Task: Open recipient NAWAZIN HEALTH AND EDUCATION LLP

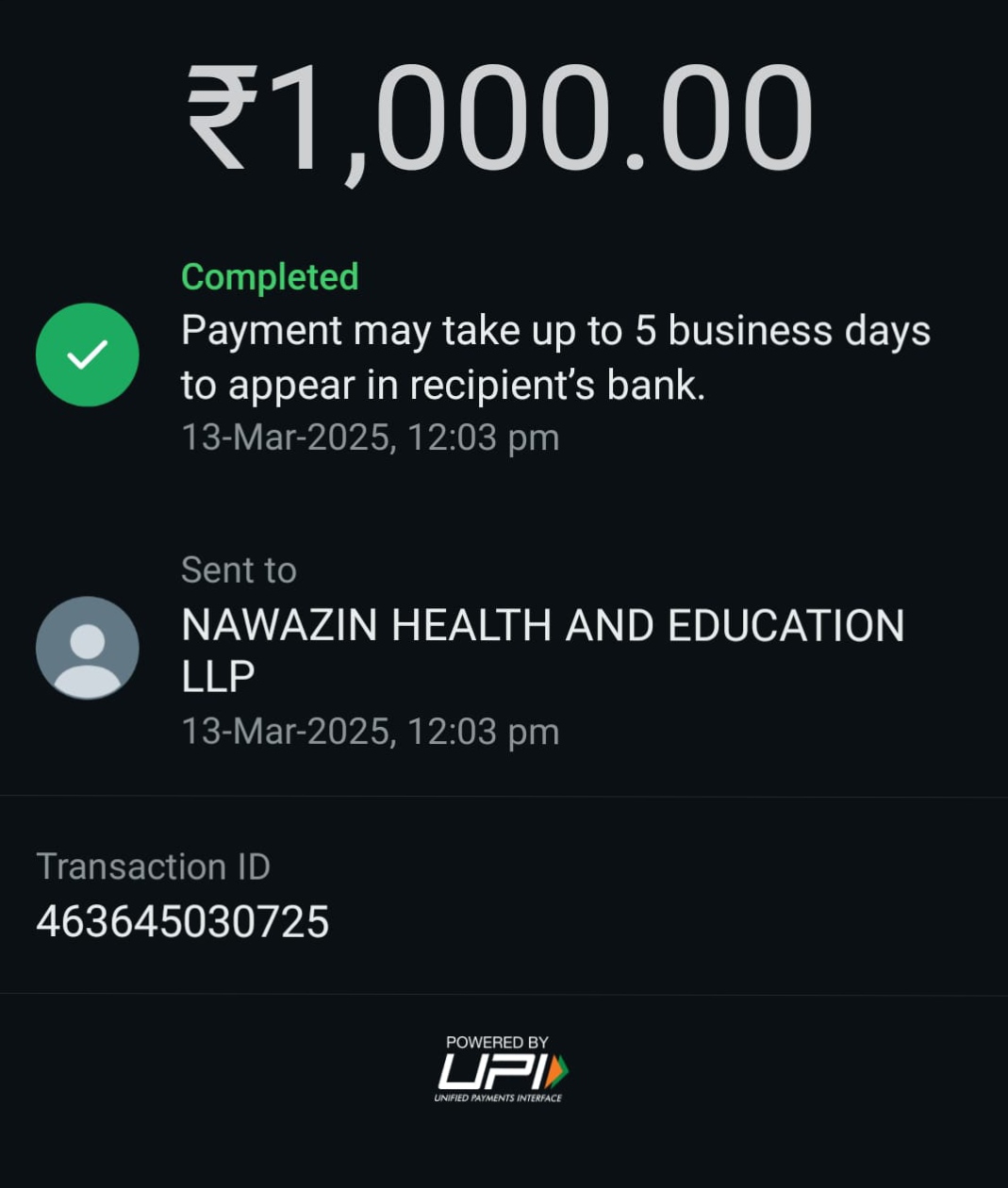Action: click(x=541, y=650)
